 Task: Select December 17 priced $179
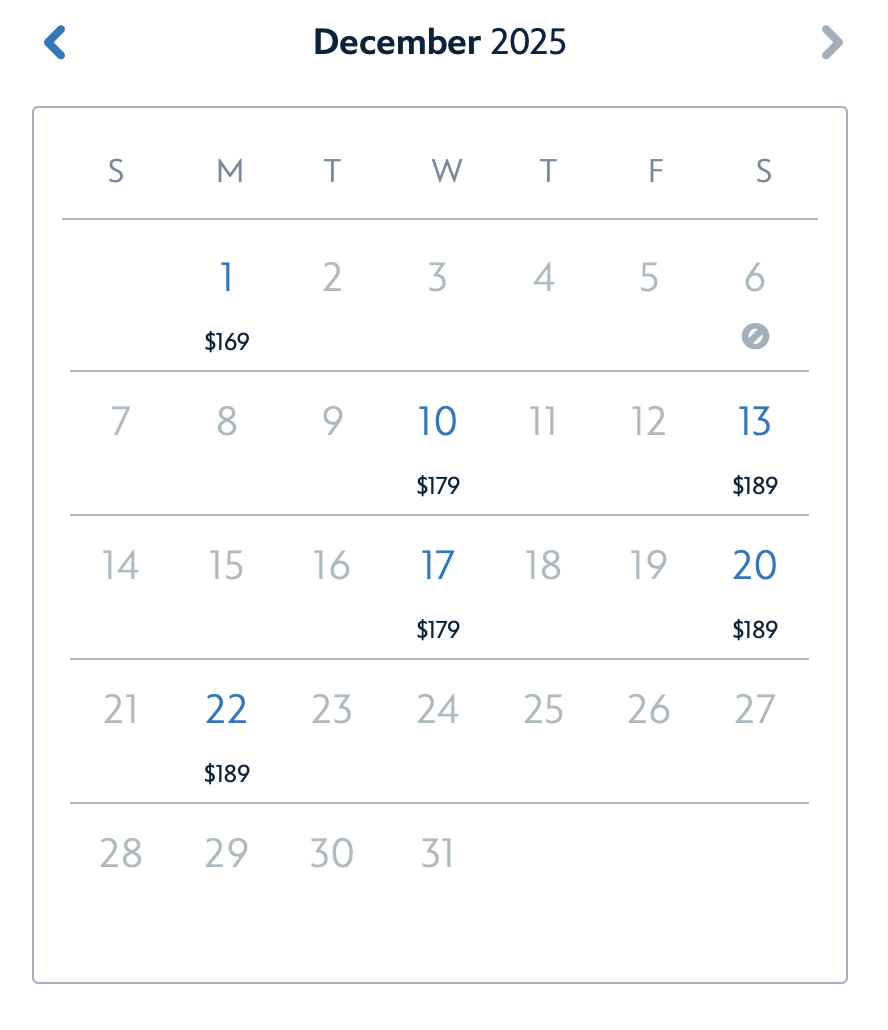(x=438, y=588)
